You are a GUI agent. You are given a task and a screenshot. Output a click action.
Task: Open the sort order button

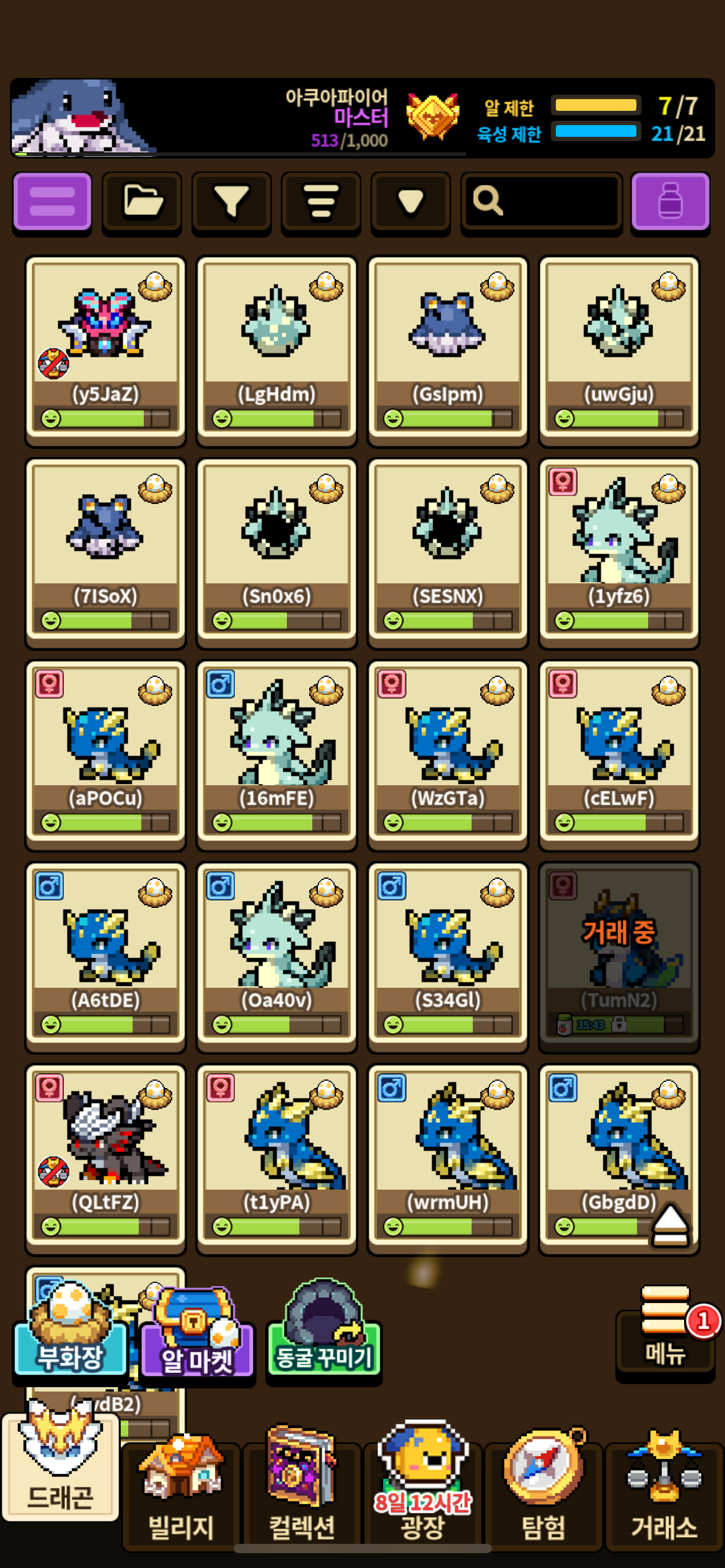click(321, 202)
